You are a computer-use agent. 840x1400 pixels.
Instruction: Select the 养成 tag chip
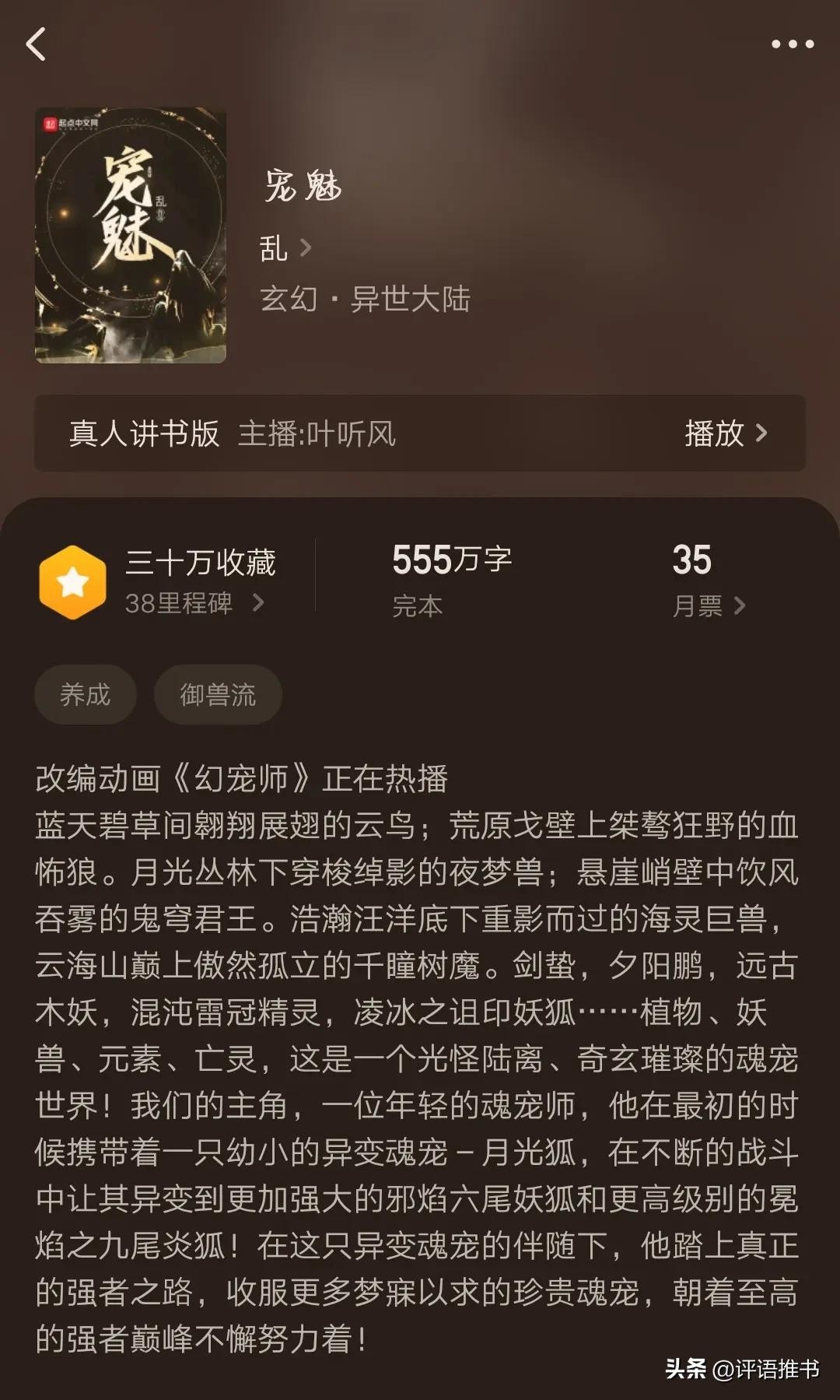(x=86, y=694)
